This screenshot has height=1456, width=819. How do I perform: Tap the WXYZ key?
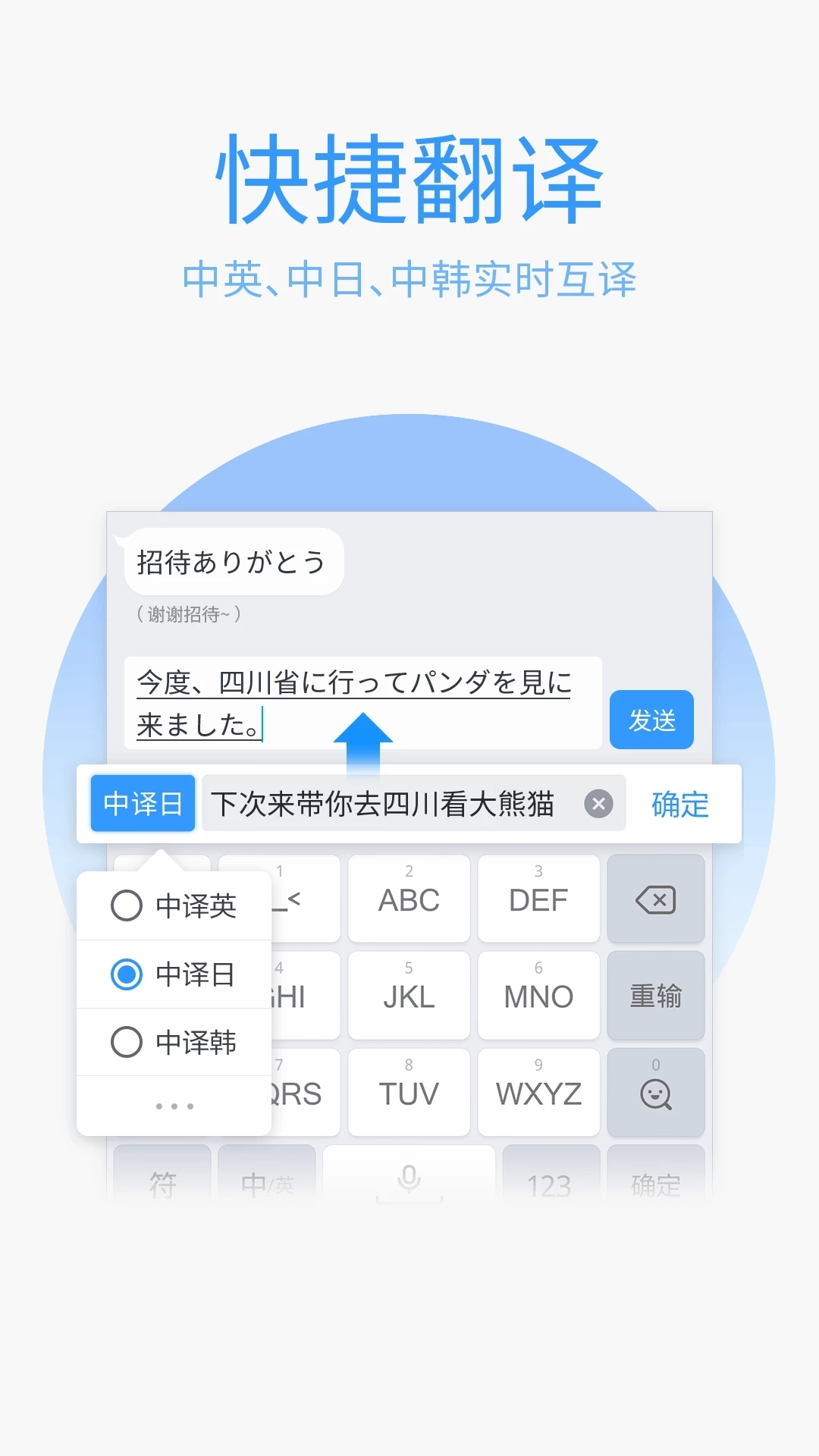click(538, 1092)
